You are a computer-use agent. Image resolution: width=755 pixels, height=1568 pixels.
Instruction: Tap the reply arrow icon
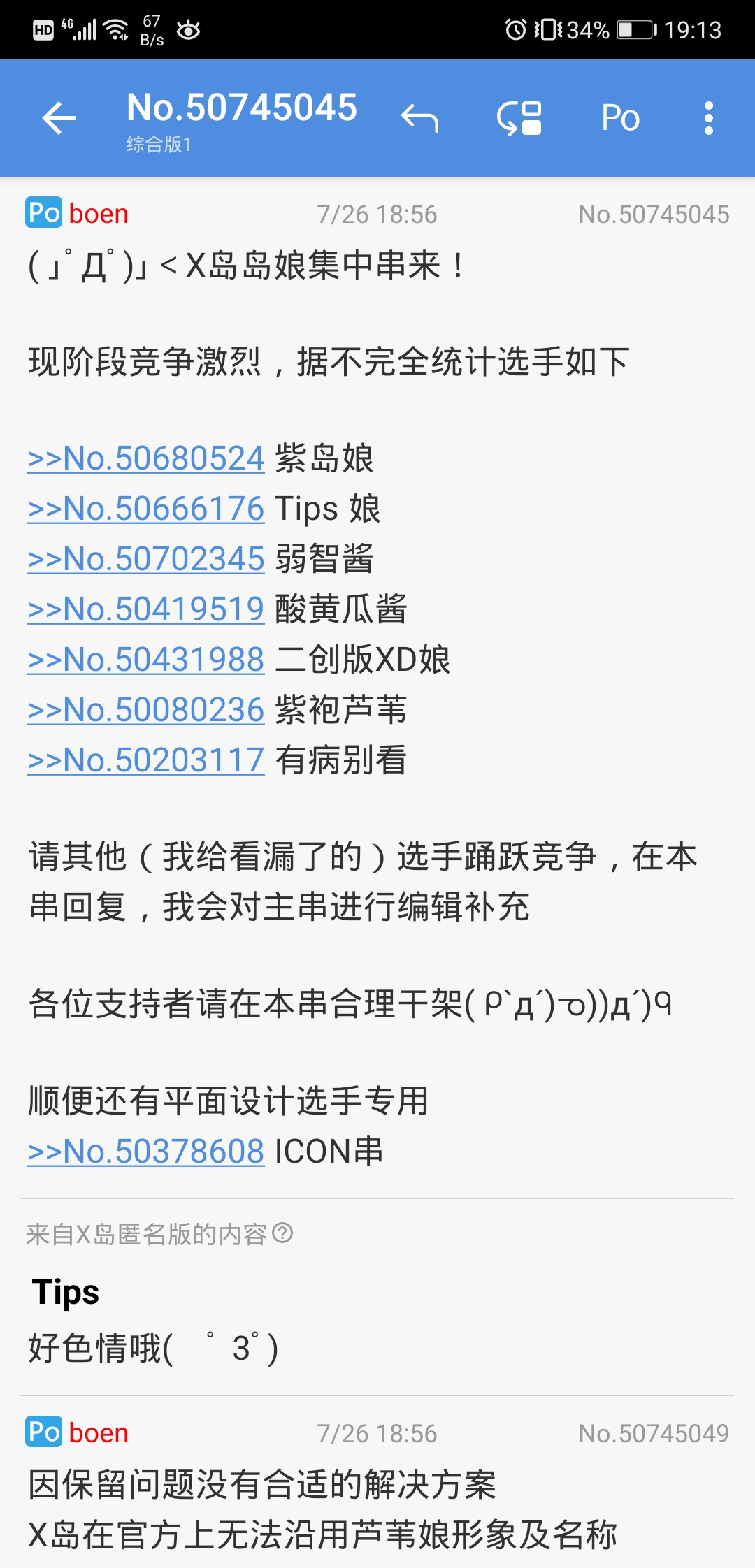tap(419, 118)
